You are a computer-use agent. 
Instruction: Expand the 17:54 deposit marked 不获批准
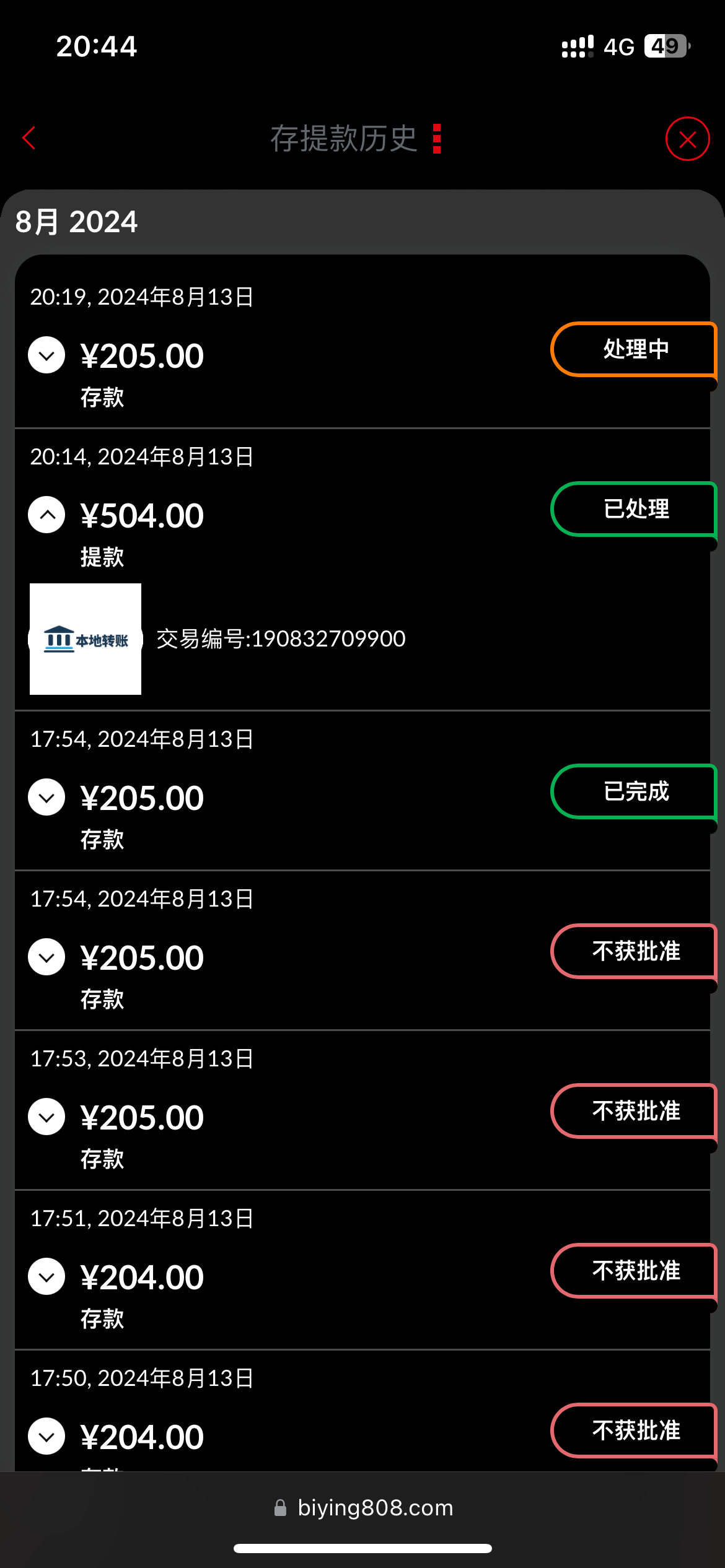point(46,957)
